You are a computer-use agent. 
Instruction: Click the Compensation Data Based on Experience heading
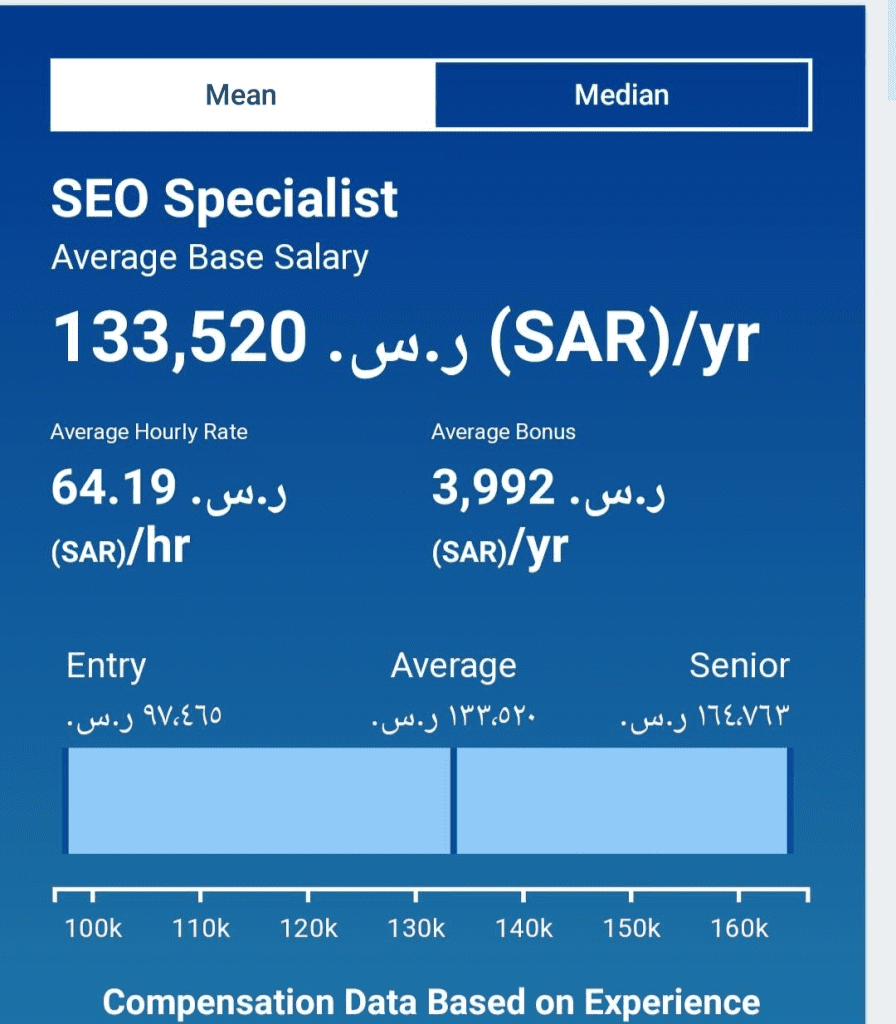[432, 1002]
